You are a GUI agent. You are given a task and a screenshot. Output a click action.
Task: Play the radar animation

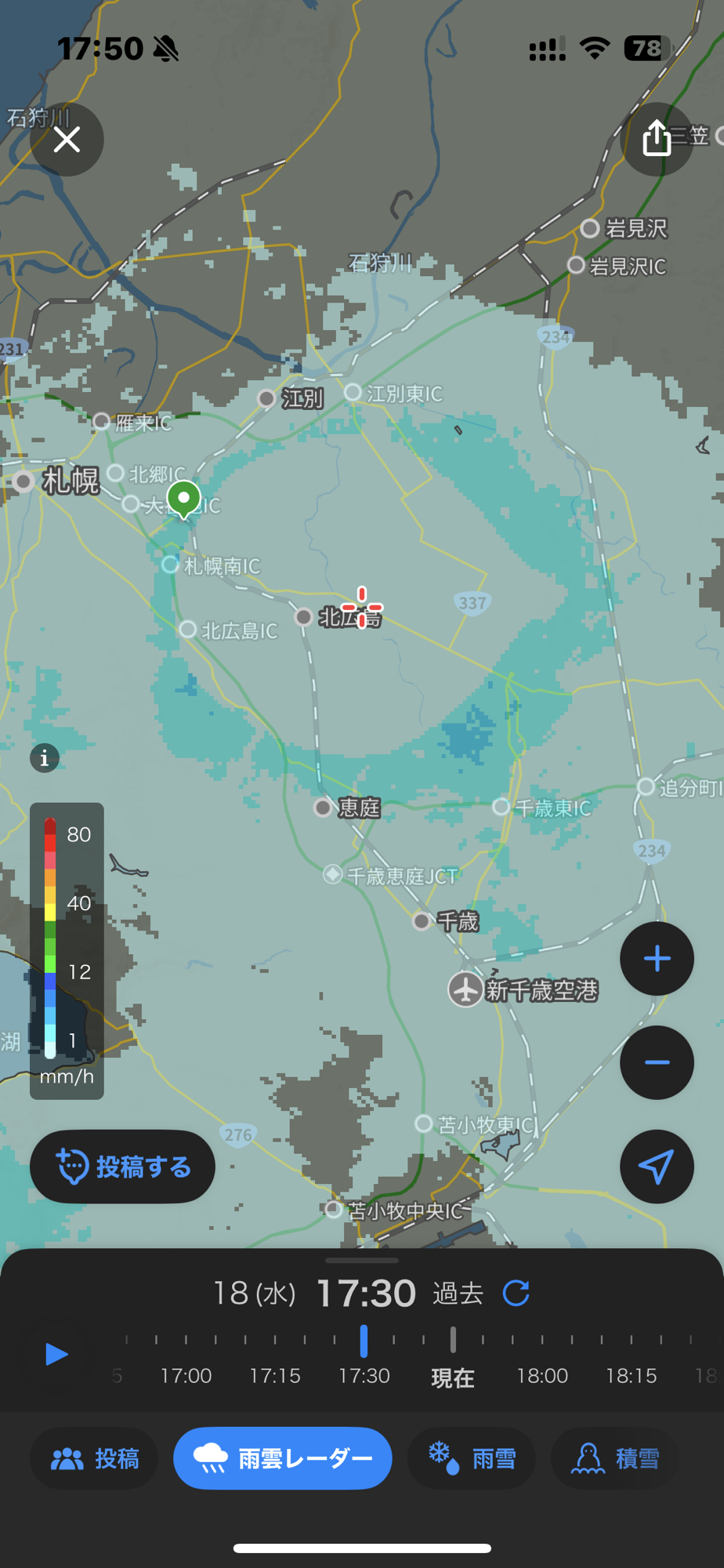(x=56, y=1354)
